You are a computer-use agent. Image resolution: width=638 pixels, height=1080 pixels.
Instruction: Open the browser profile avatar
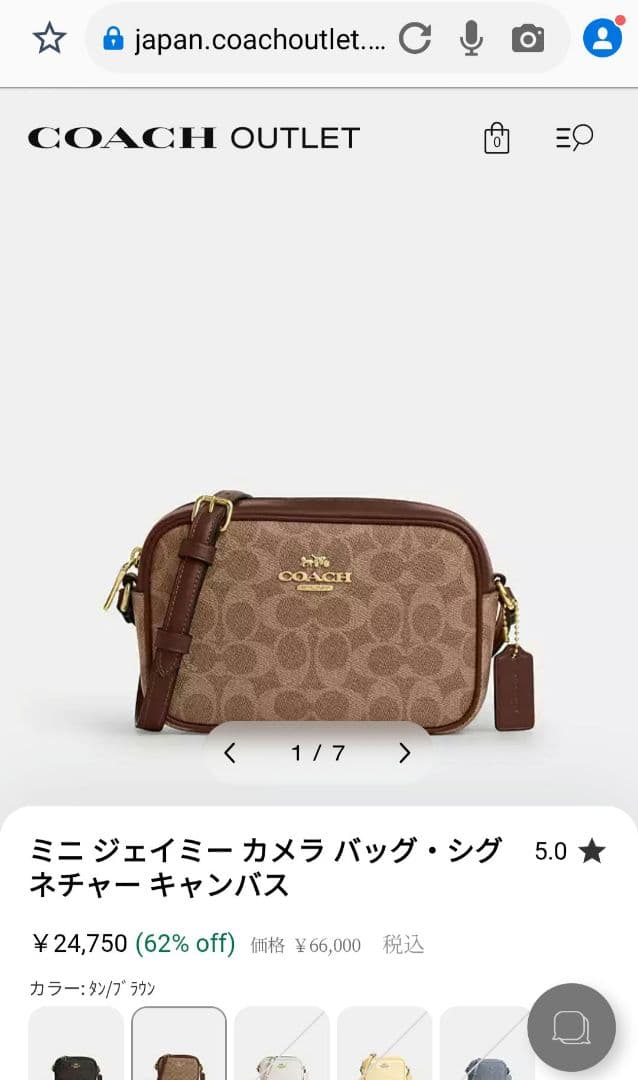tap(602, 38)
